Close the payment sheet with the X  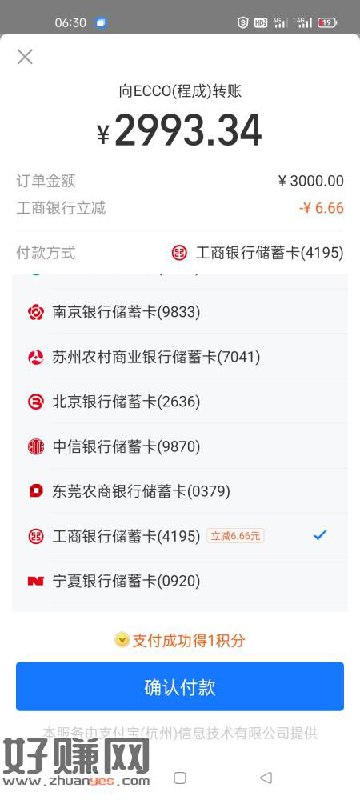pos(25,57)
